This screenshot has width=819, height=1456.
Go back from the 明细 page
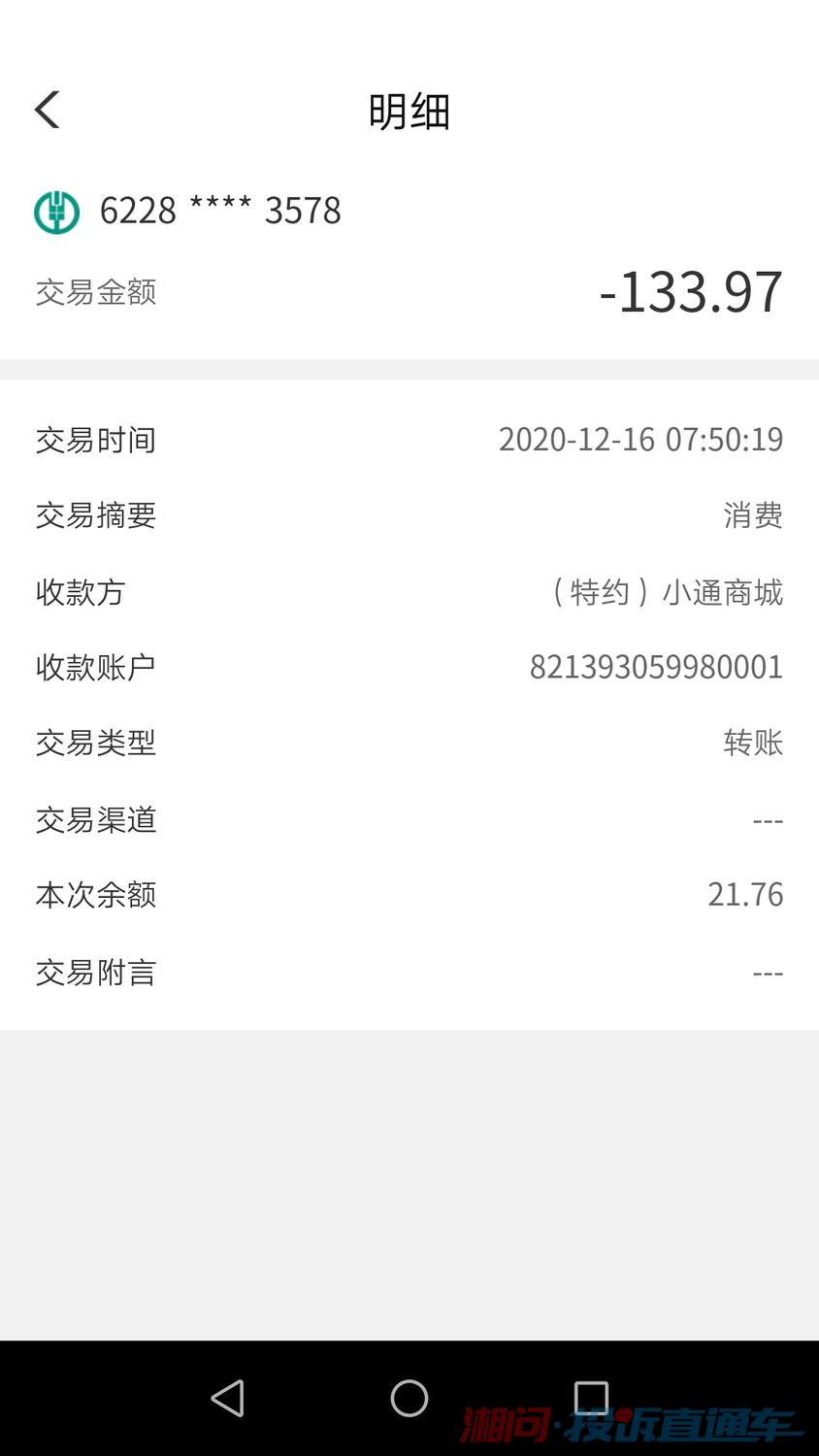47,110
